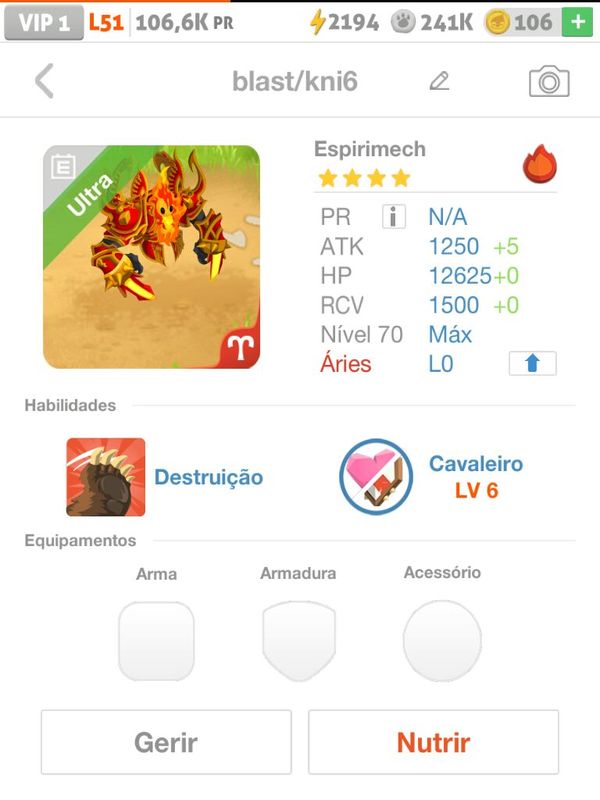The height and width of the screenshot is (800, 600).
Task: View the Espirimech monster image
Action: (151, 257)
